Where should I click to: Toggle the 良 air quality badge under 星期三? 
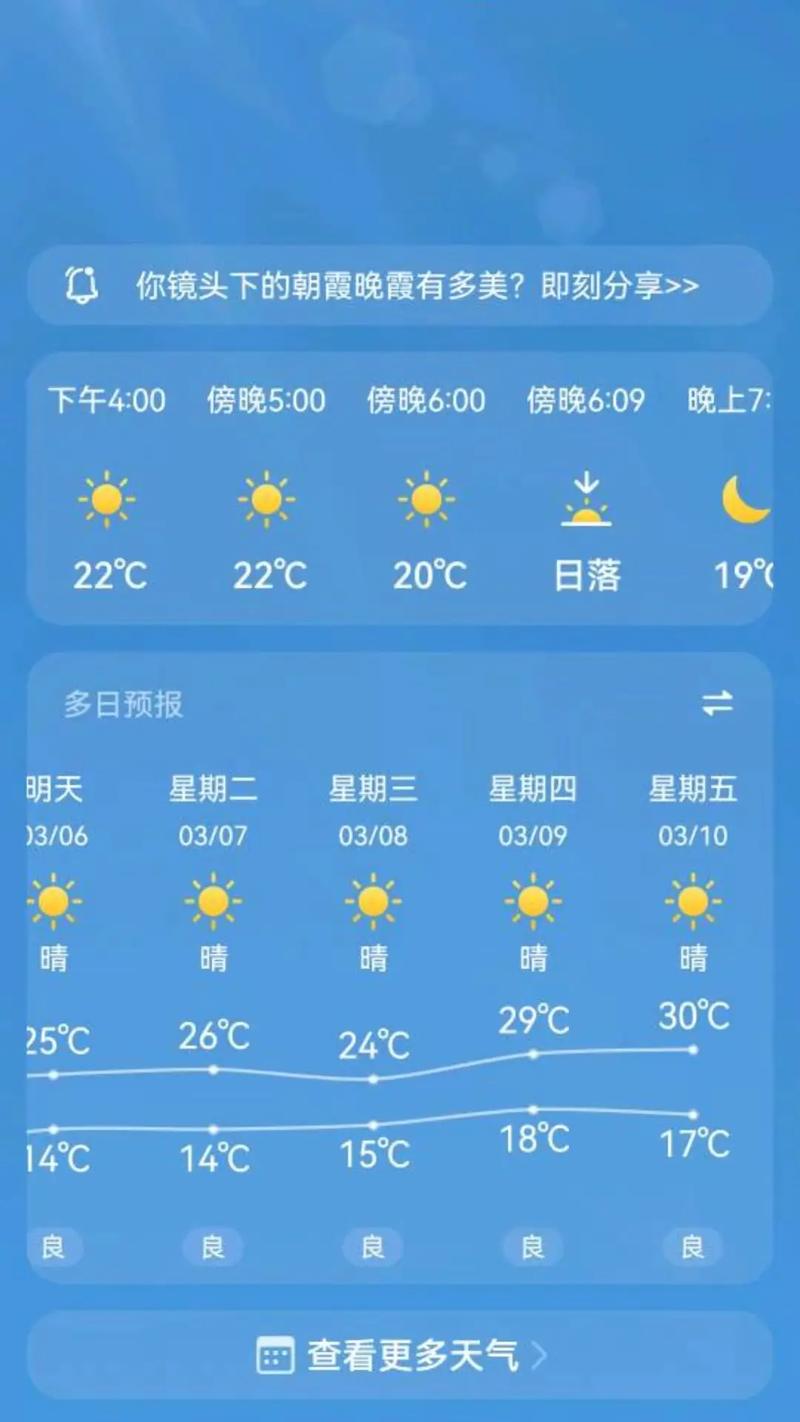coord(372,1245)
